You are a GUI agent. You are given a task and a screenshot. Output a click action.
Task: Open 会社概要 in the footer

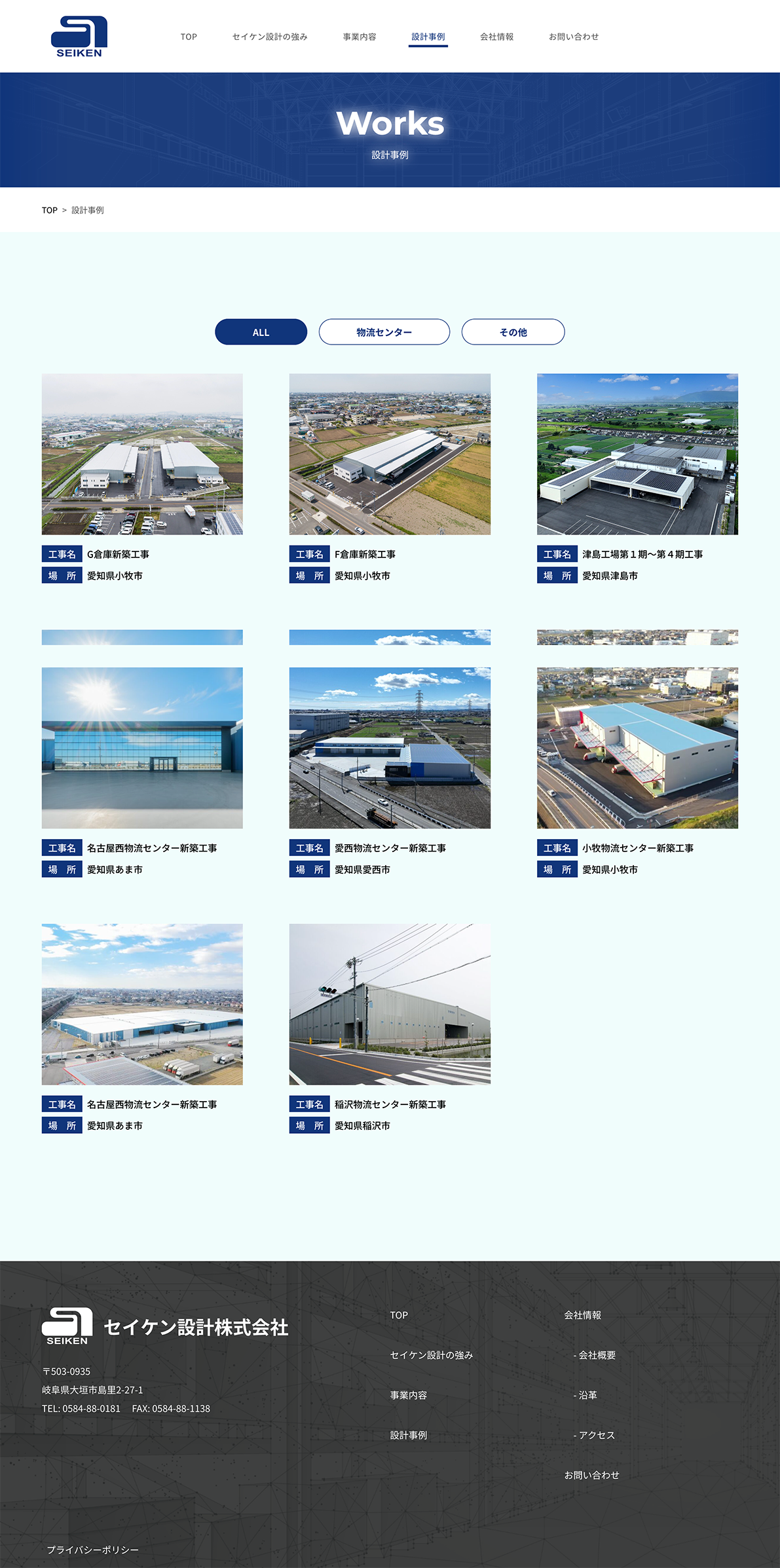(597, 1355)
